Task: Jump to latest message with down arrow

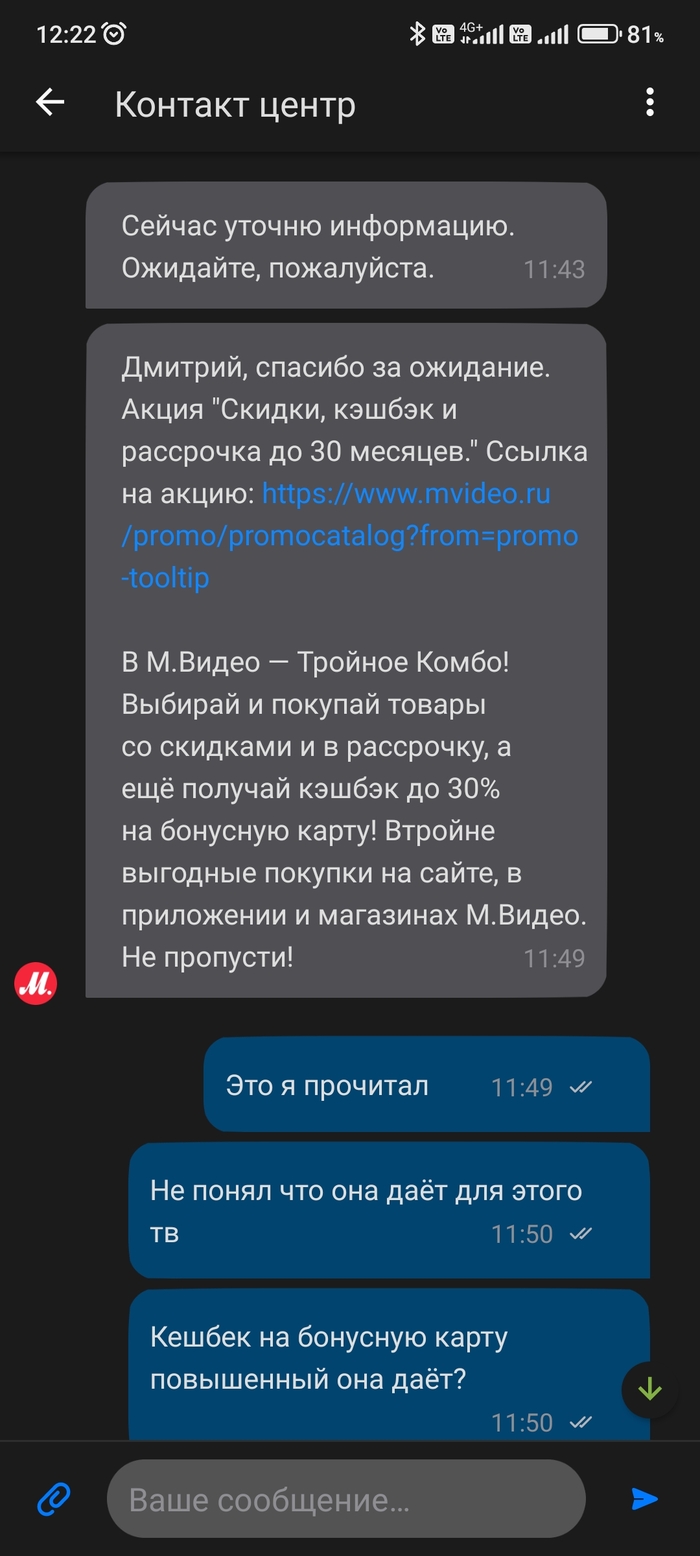Action: (650, 1389)
